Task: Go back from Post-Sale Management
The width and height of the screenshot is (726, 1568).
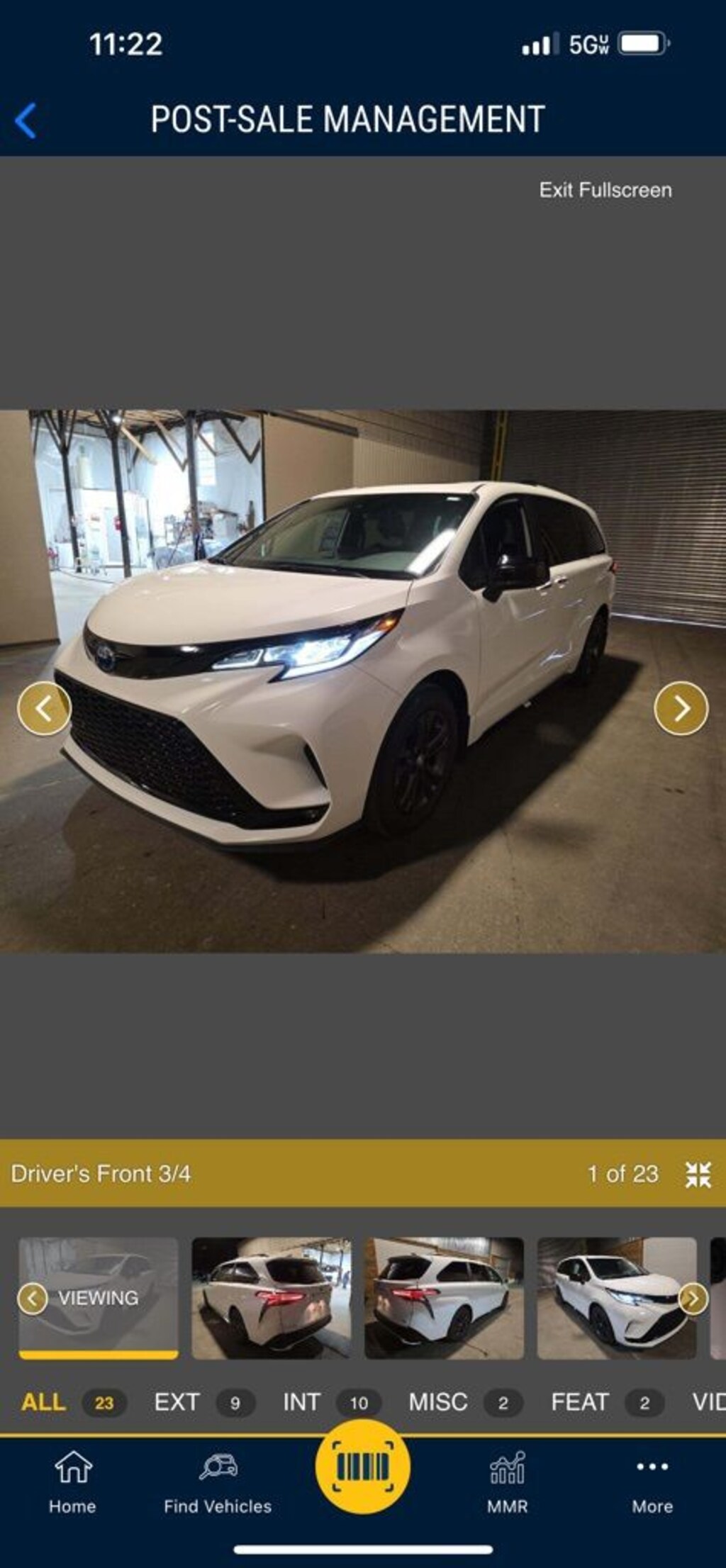Action: 26,120
